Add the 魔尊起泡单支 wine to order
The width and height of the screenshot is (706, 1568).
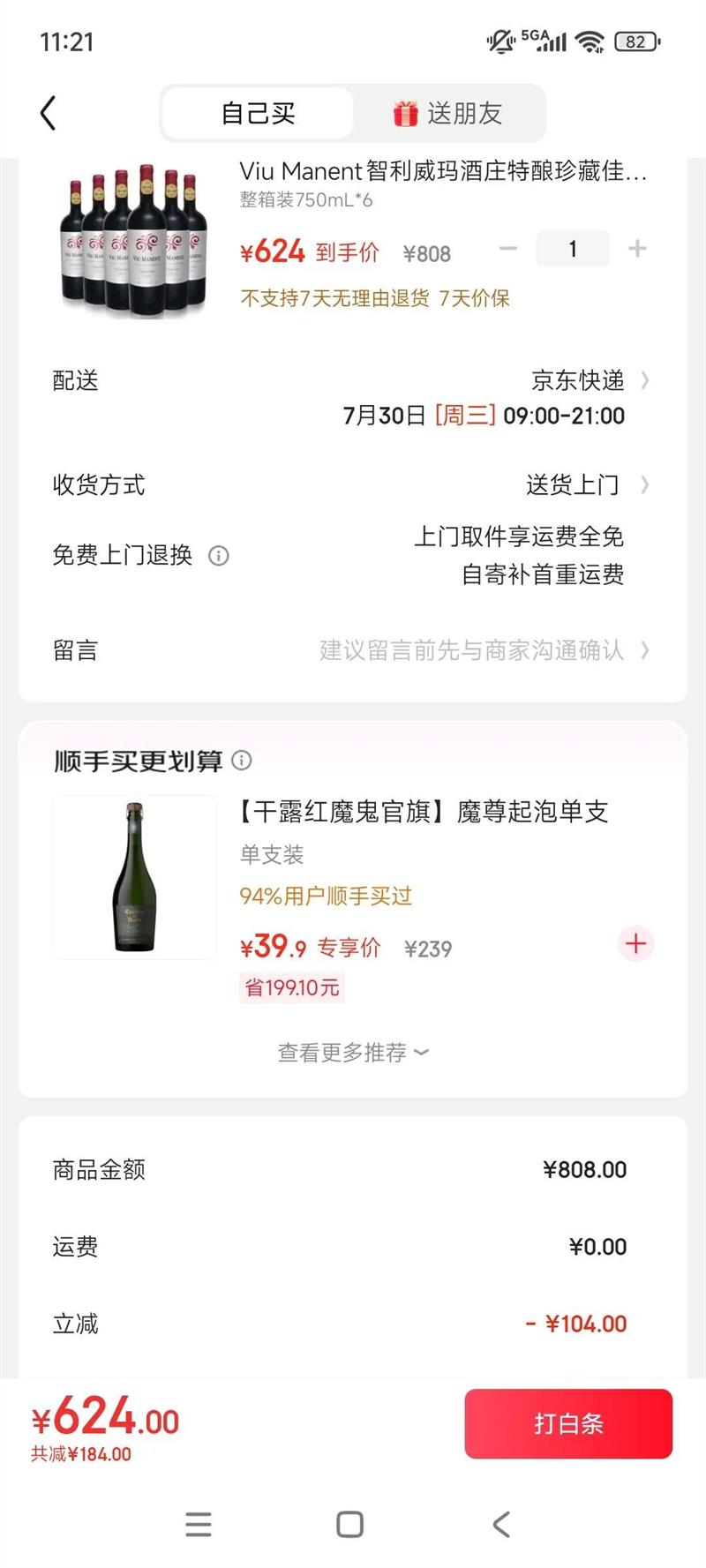click(635, 944)
